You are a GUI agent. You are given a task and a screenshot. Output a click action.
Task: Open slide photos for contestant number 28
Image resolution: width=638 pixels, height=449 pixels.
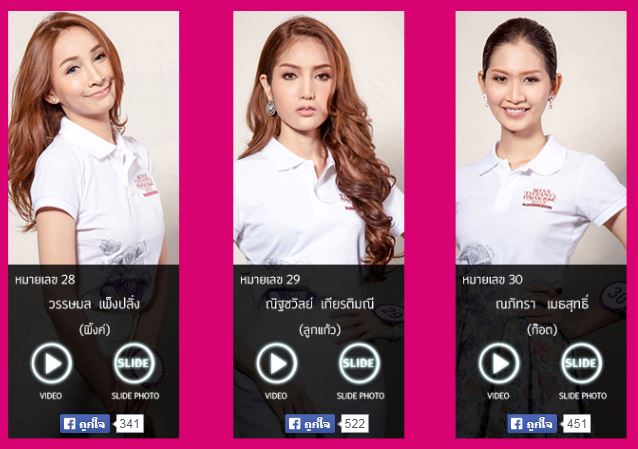[x=134, y=364]
